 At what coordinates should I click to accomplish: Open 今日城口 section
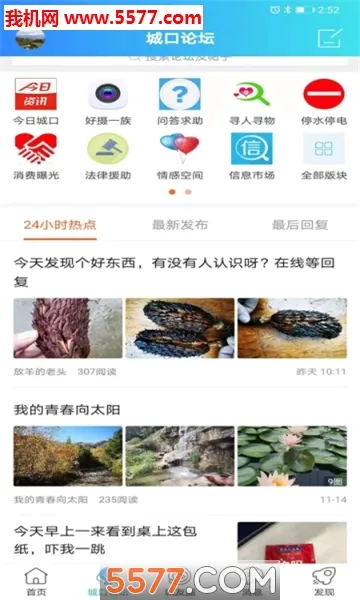click(36, 102)
